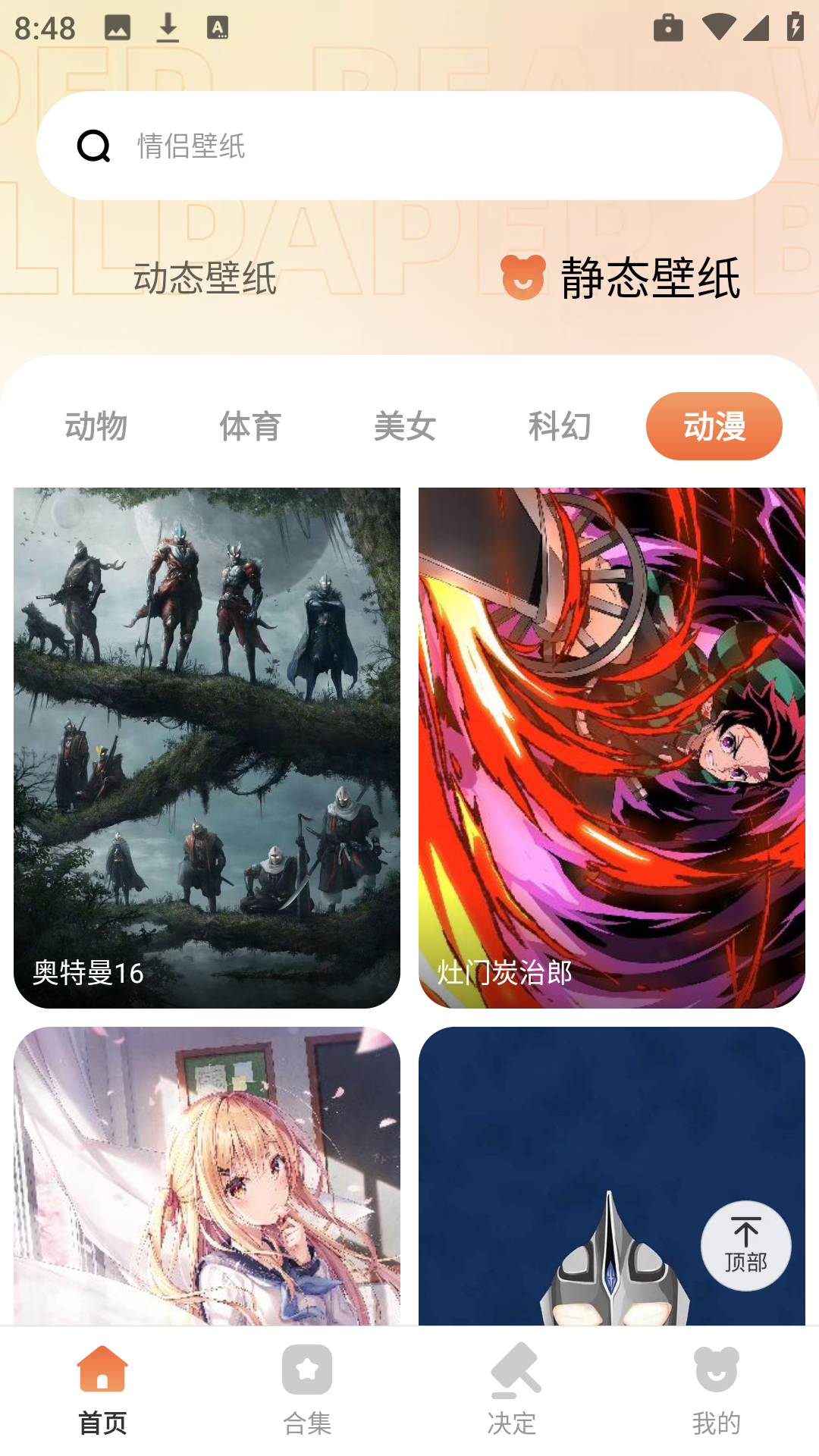Show the 美女 category wallpapers
Screen dimensions: 819x1456
[x=405, y=426]
